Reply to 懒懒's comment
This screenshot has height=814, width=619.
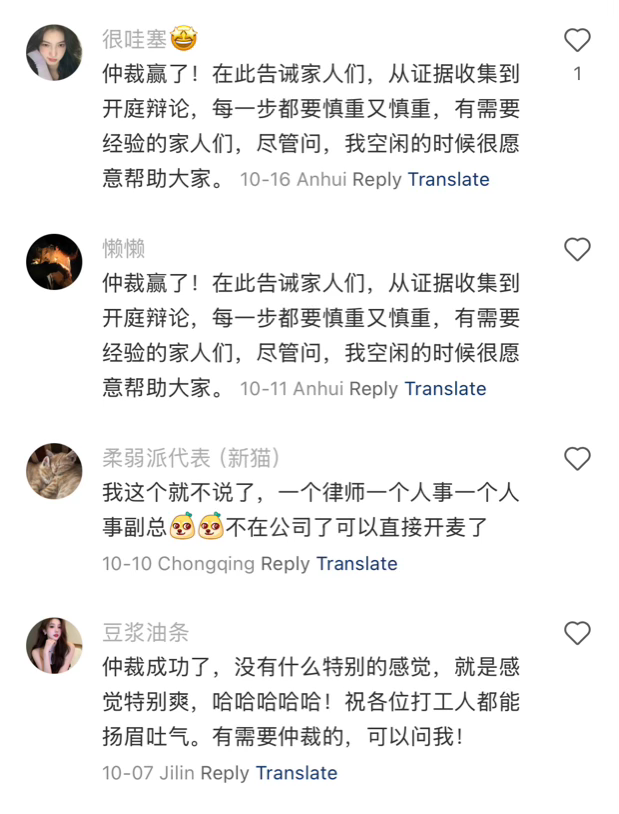pos(374,389)
